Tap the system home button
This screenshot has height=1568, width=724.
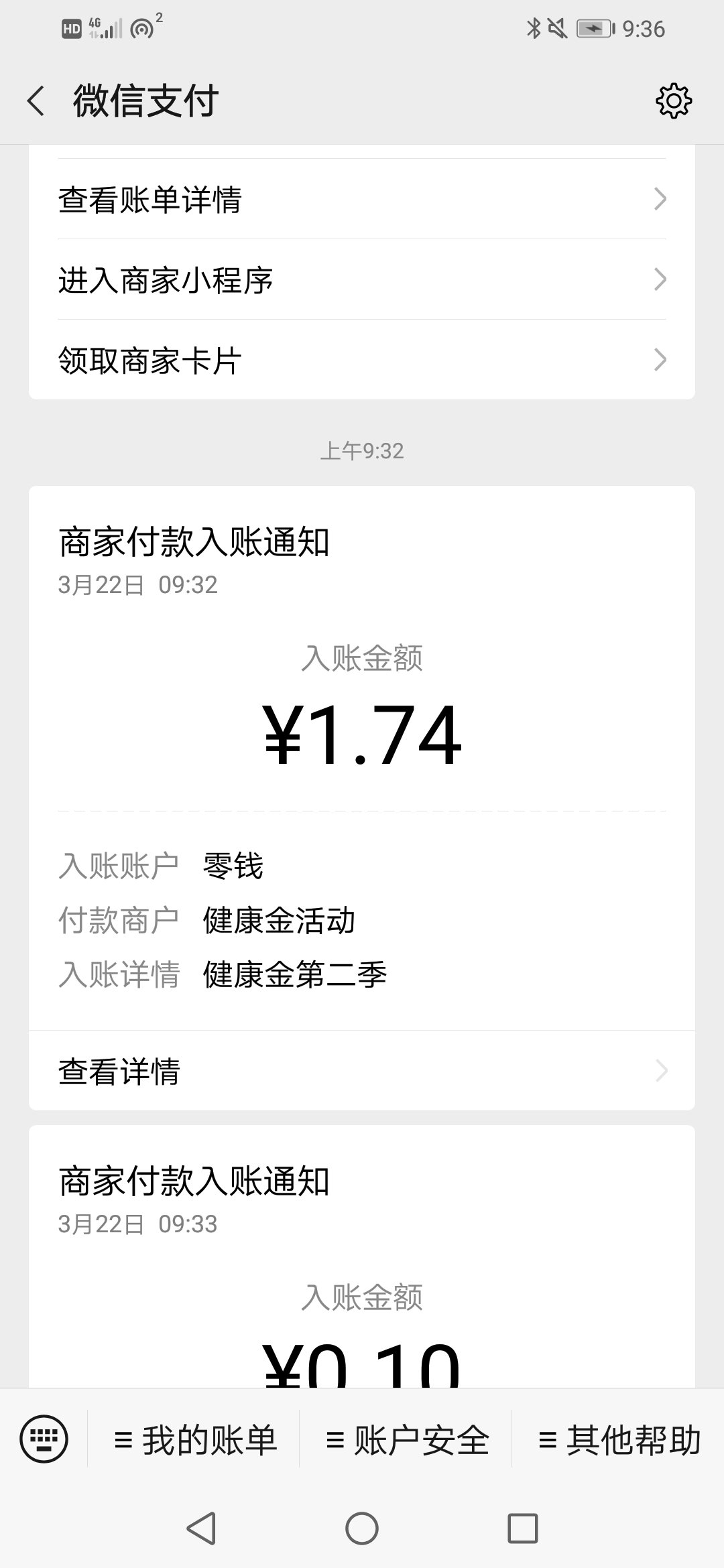pos(362,1529)
